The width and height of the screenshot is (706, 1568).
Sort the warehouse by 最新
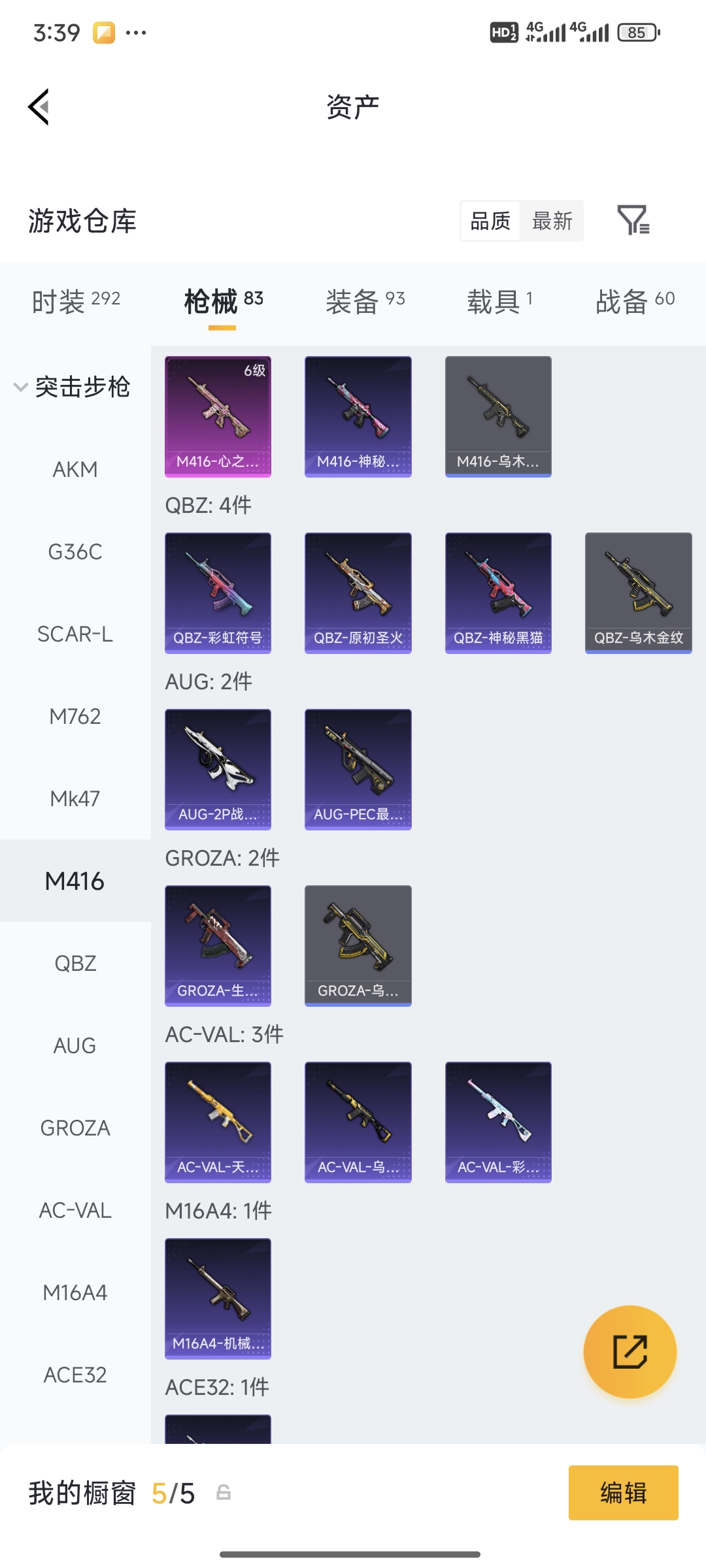(552, 221)
